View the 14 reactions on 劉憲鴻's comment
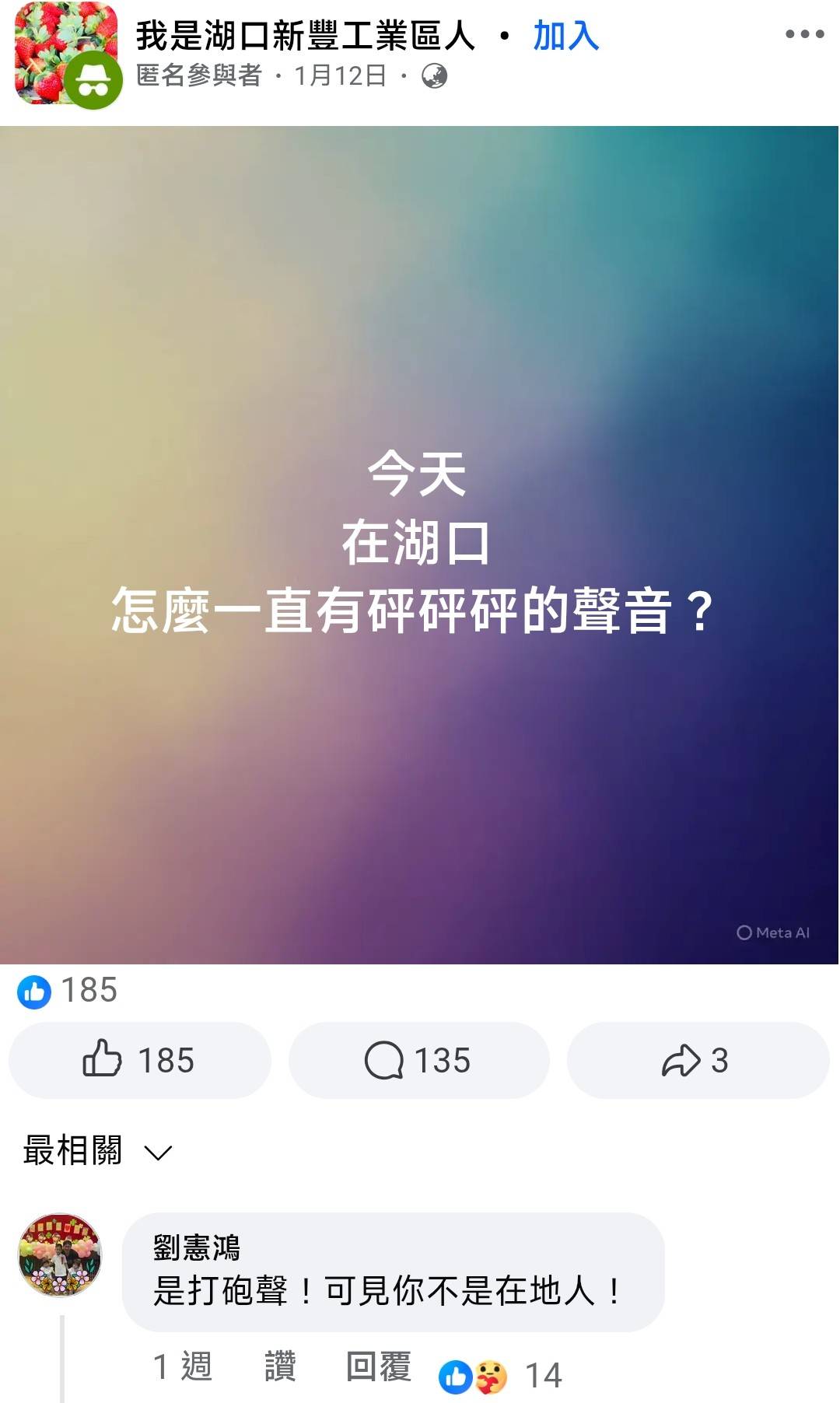This screenshot has height=1403, width=840. pos(502,1376)
